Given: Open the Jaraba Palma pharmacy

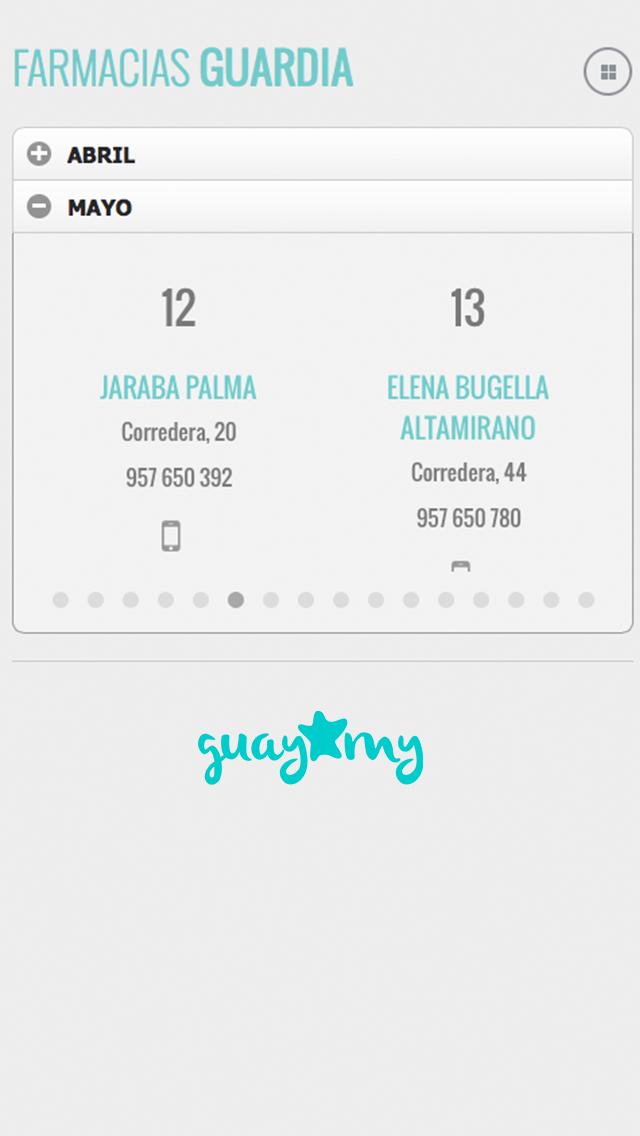Looking at the screenshot, I should (178, 388).
